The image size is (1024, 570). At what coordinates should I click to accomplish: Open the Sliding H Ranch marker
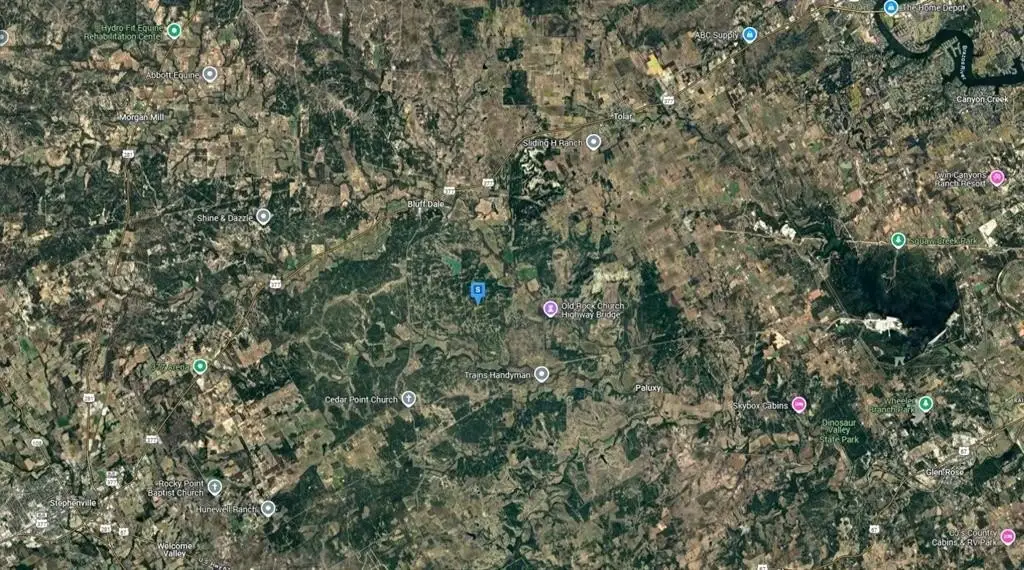tap(593, 142)
